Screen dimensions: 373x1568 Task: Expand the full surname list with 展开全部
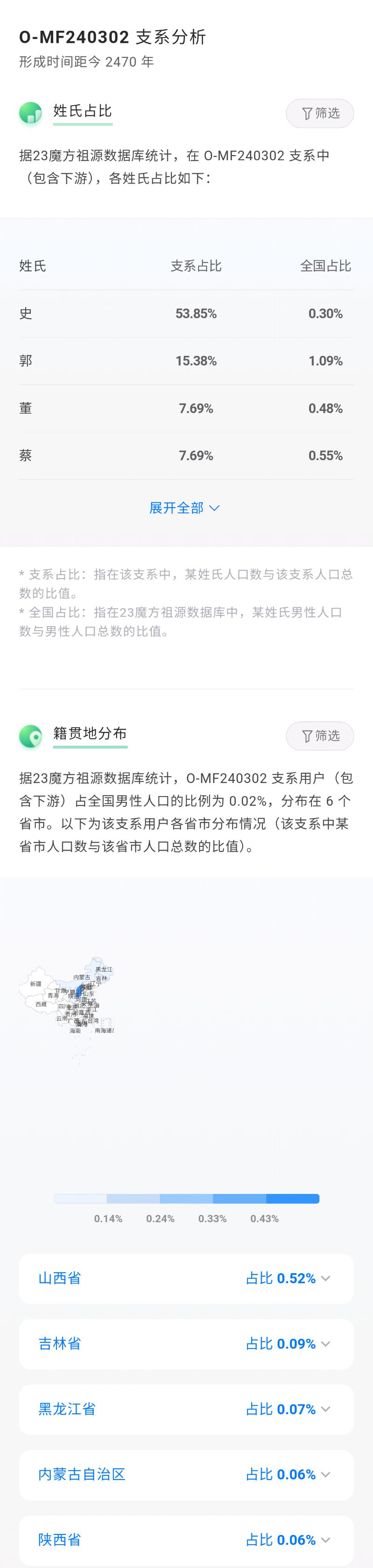[x=184, y=508]
